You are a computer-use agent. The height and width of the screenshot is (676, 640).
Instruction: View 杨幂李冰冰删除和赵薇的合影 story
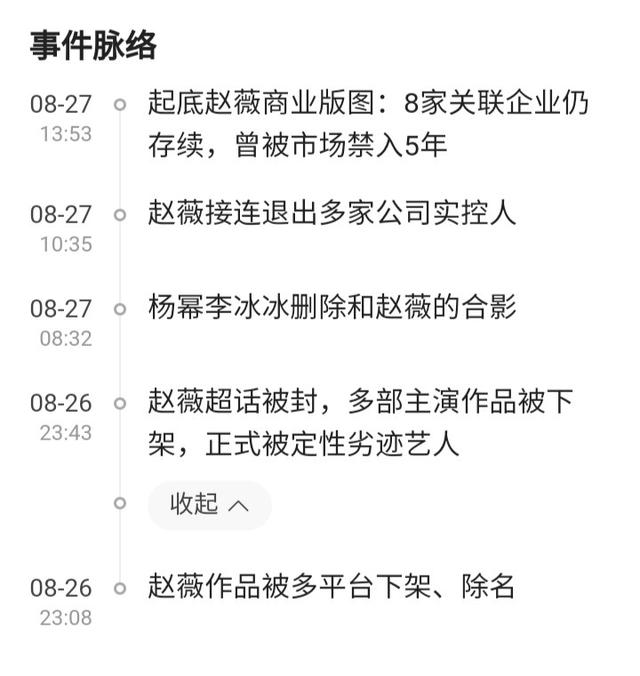(332, 307)
